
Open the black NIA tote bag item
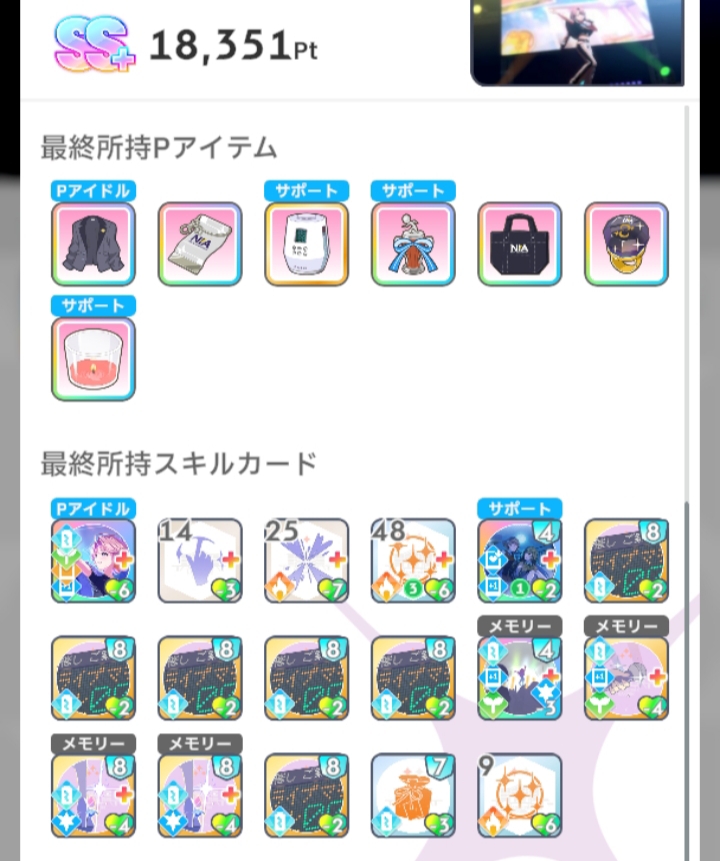coord(520,244)
